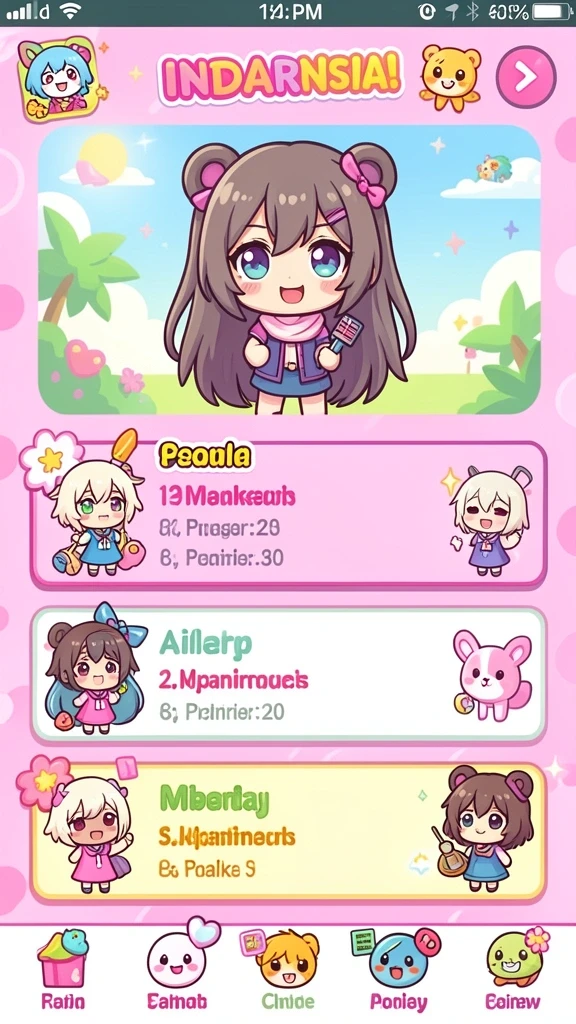Open the Mberlay card
Viewport: 576px width, 1024px height.
click(288, 832)
